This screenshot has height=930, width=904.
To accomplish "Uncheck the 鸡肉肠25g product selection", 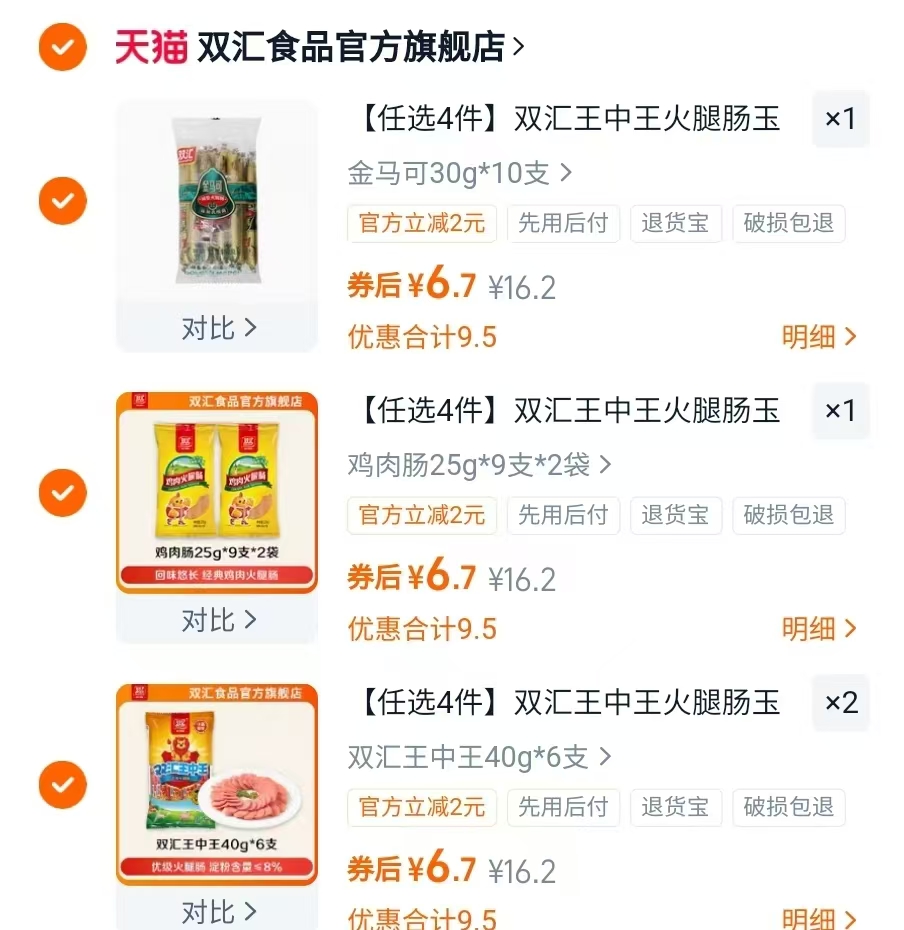I will 61,493.
